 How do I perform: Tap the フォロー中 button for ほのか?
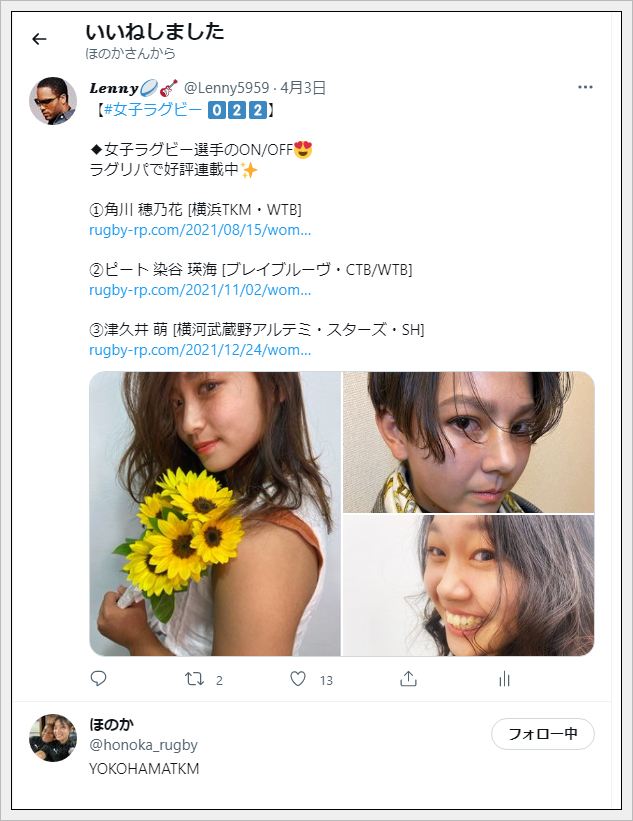click(542, 734)
